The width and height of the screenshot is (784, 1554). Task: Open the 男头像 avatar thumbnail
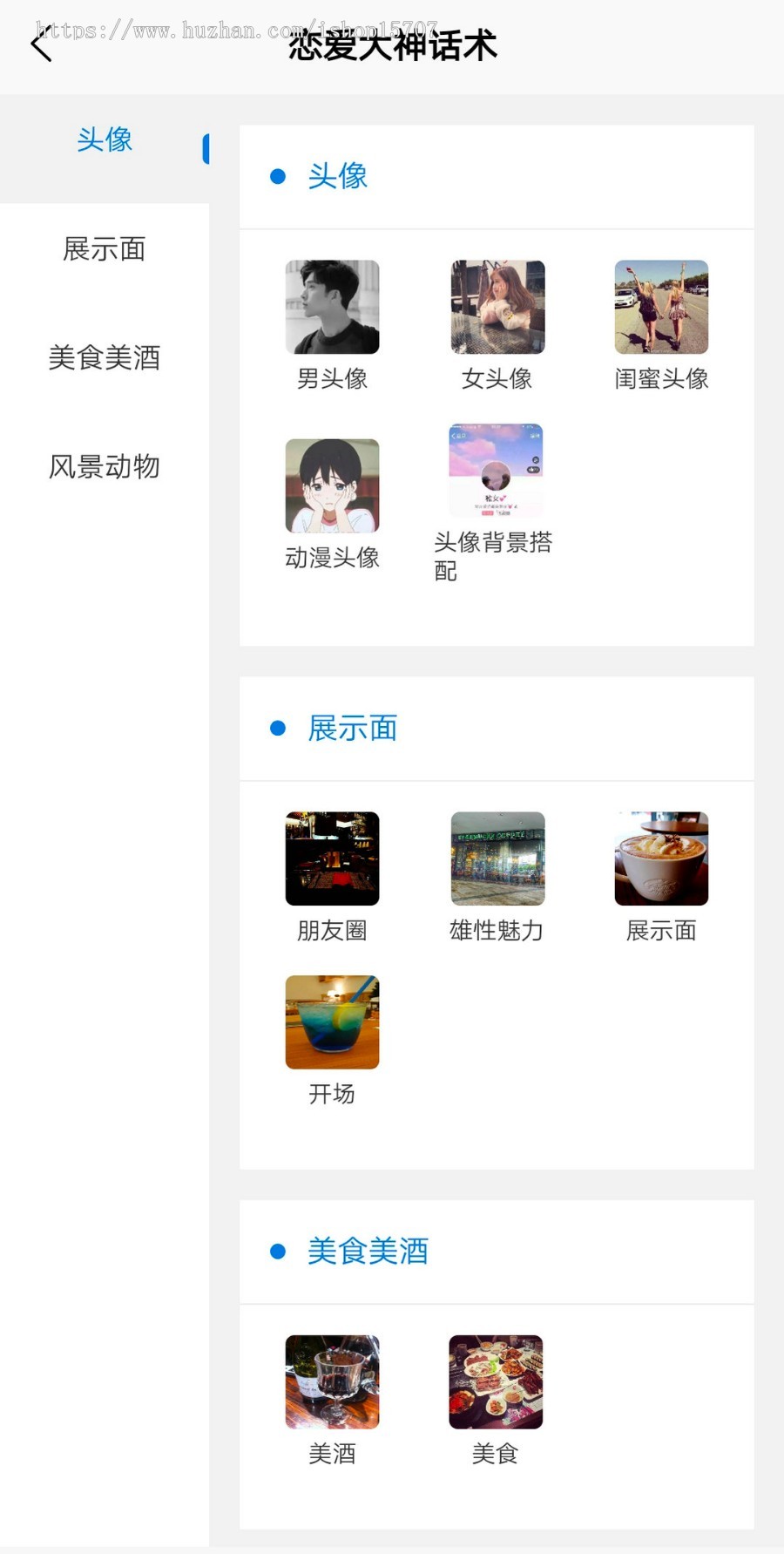pyautogui.click(x=332, y=307)
